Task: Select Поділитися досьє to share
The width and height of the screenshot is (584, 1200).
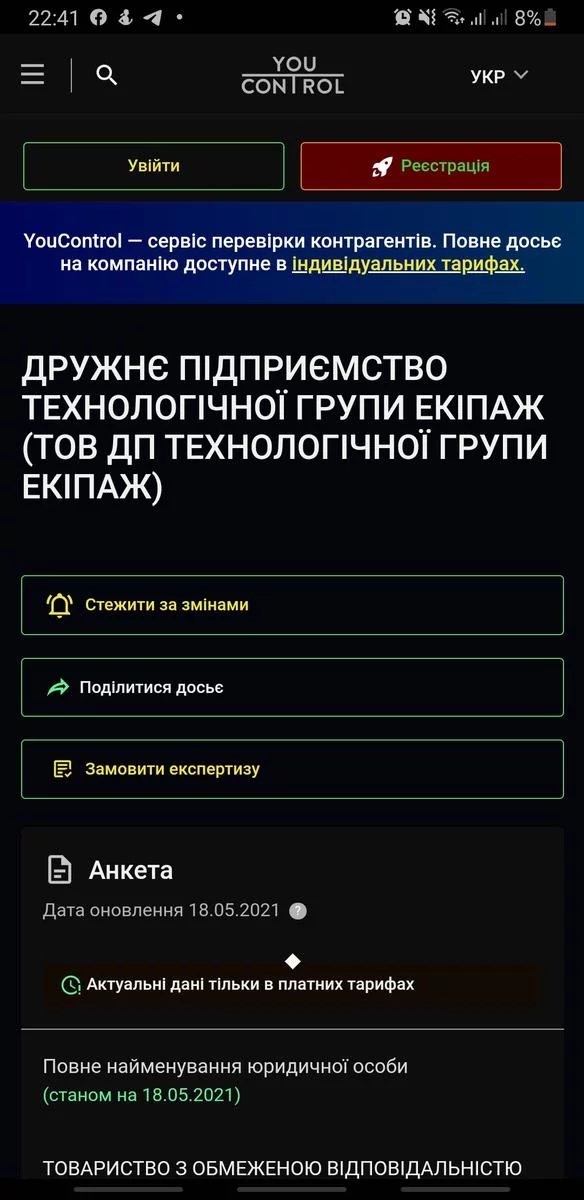Action: coord(292,687)
